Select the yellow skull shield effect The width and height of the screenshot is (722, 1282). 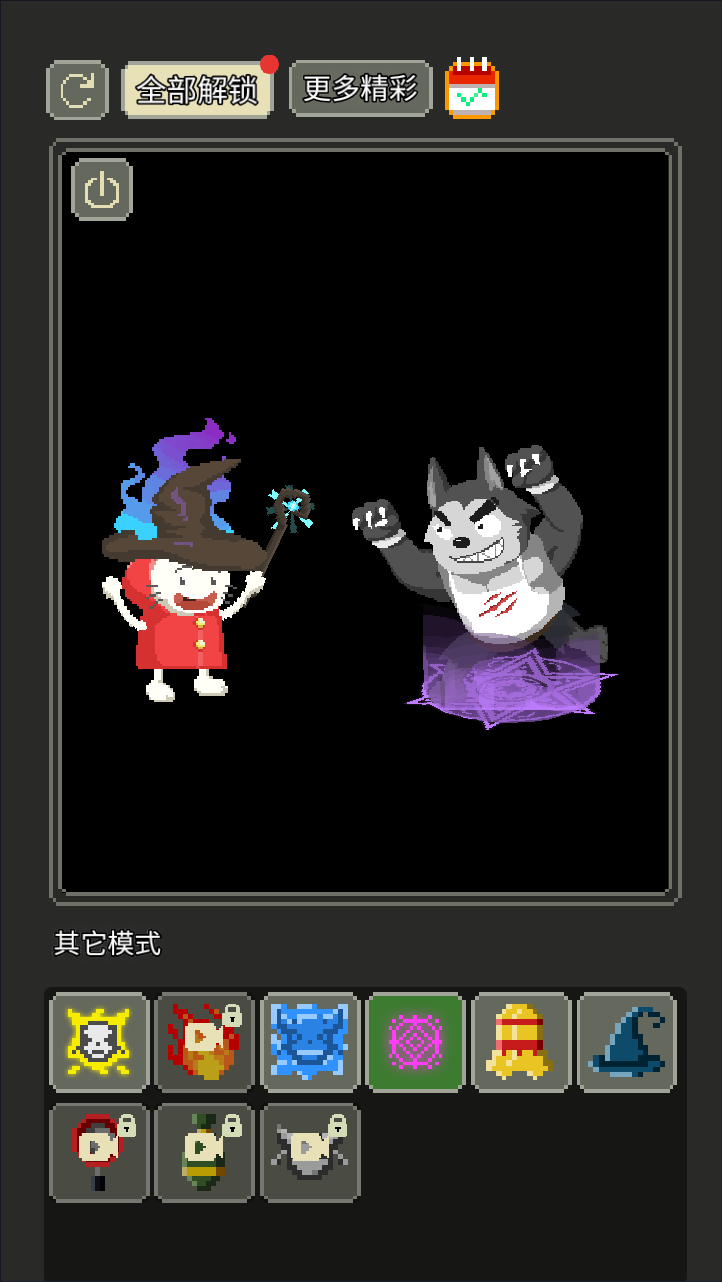click(99, 1041)
